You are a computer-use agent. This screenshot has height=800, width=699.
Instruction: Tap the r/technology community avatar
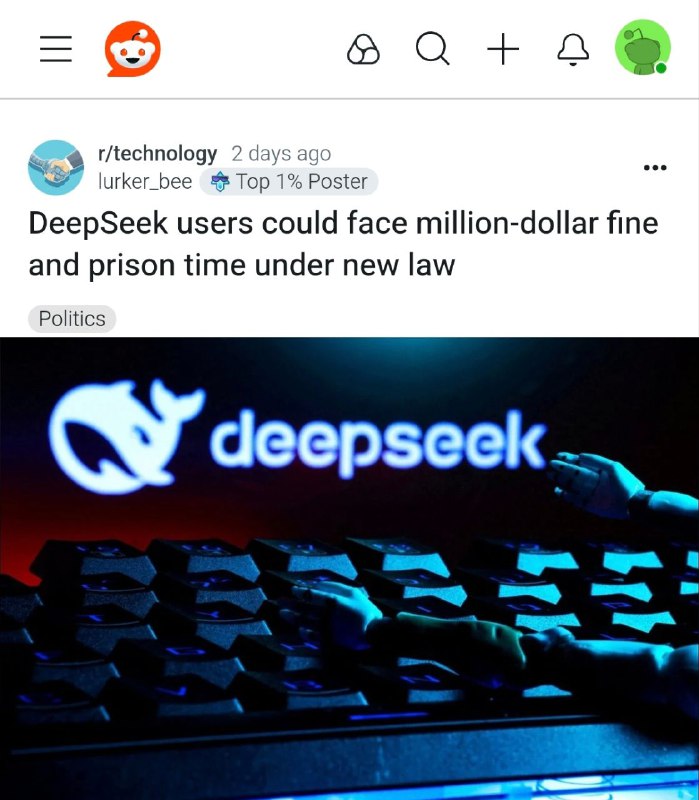(56, 168)
